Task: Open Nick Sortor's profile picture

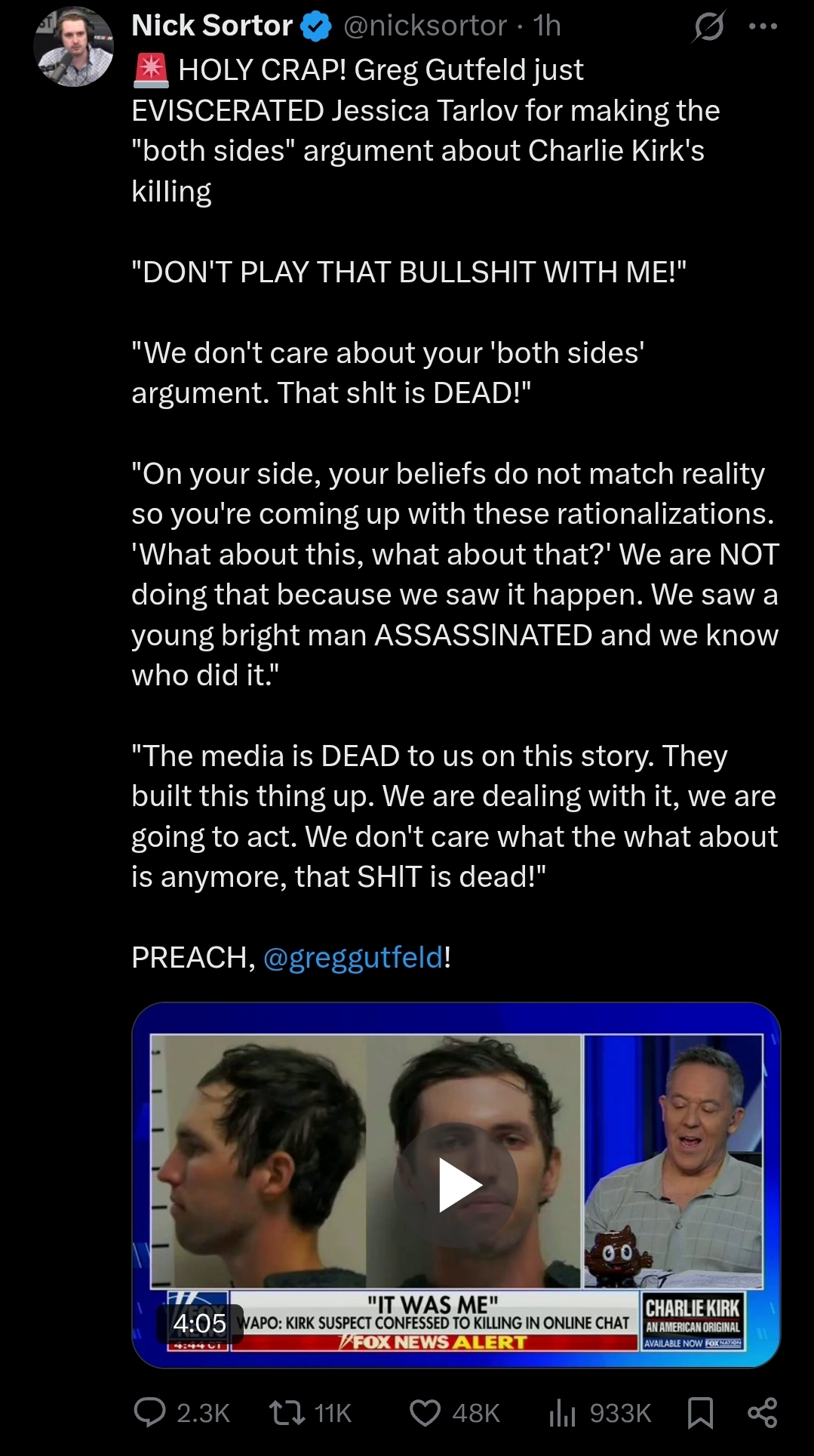Action: coord(73,47)
